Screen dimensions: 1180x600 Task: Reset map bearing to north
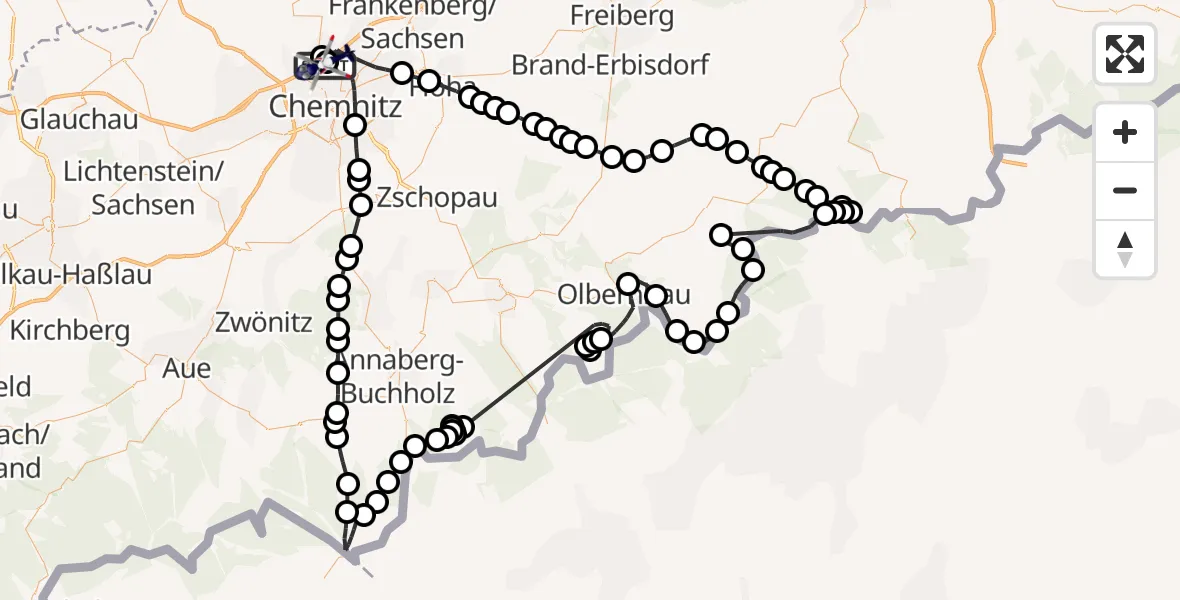coord(1125,249)
